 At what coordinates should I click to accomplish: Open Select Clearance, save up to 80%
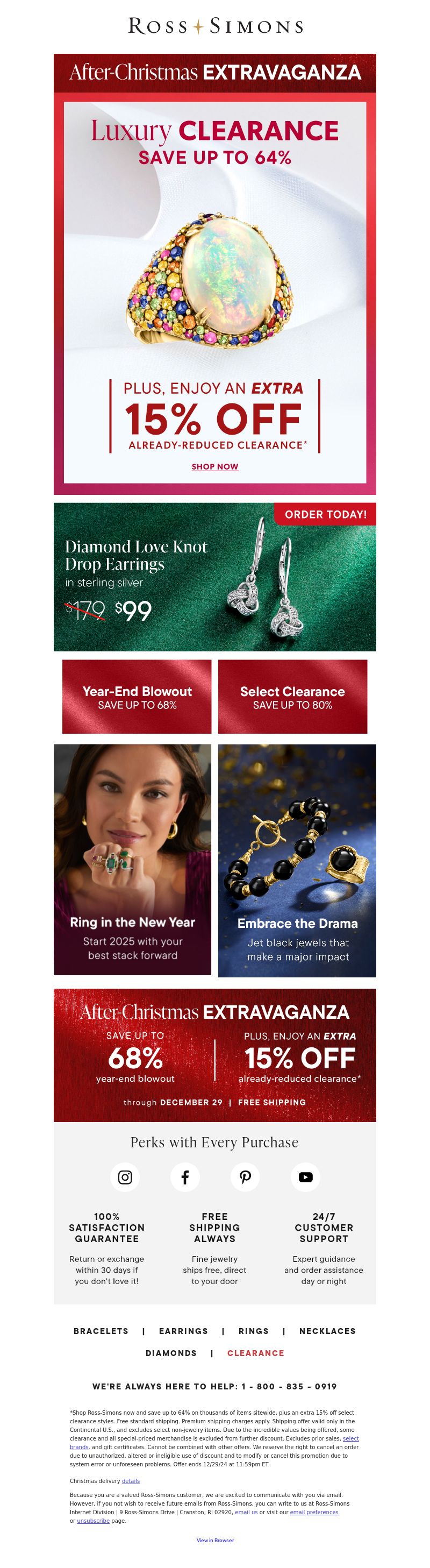[x=292, y=697]
